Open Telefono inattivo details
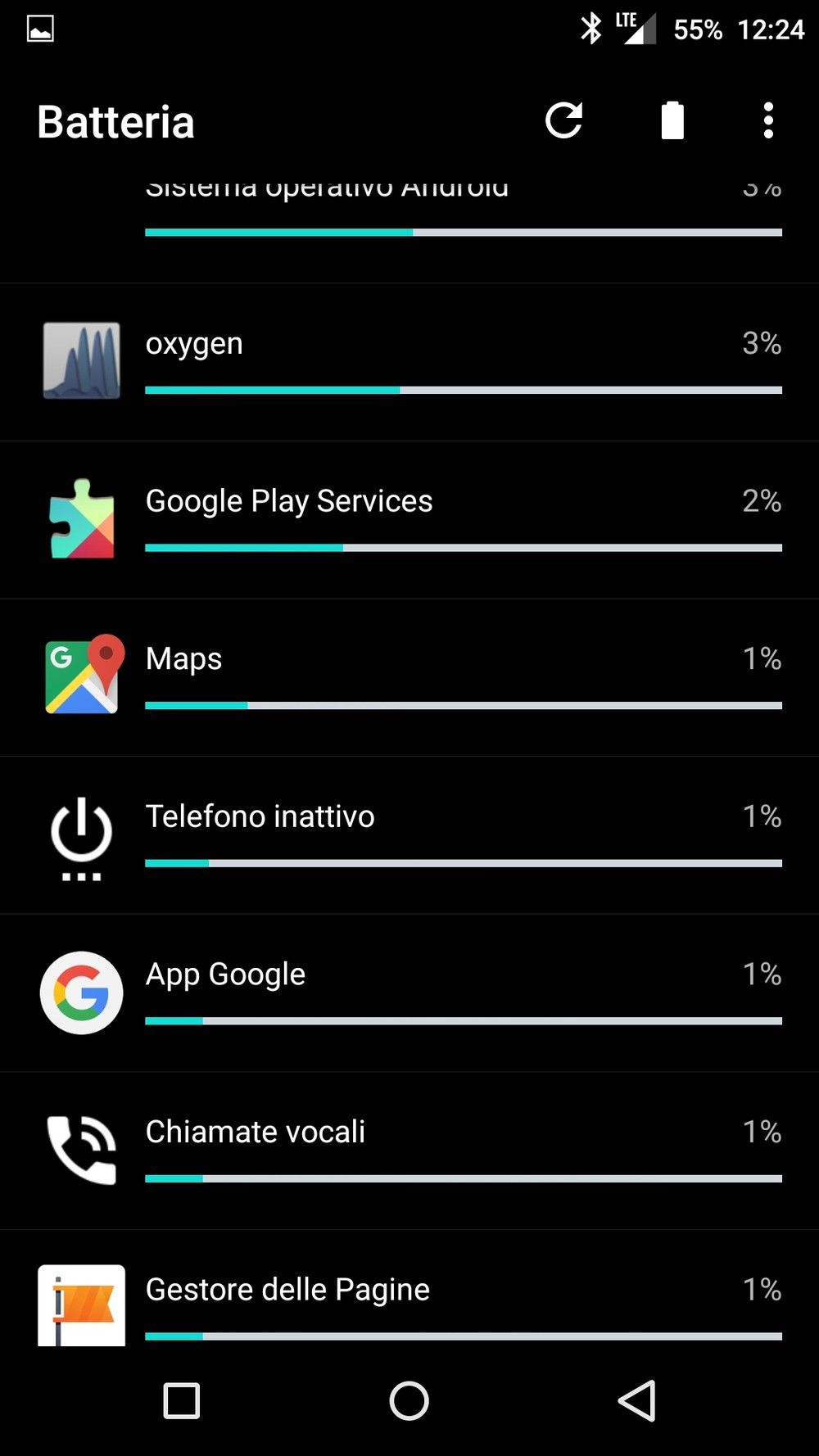The image size is (819, 1456). coord(409,835)
